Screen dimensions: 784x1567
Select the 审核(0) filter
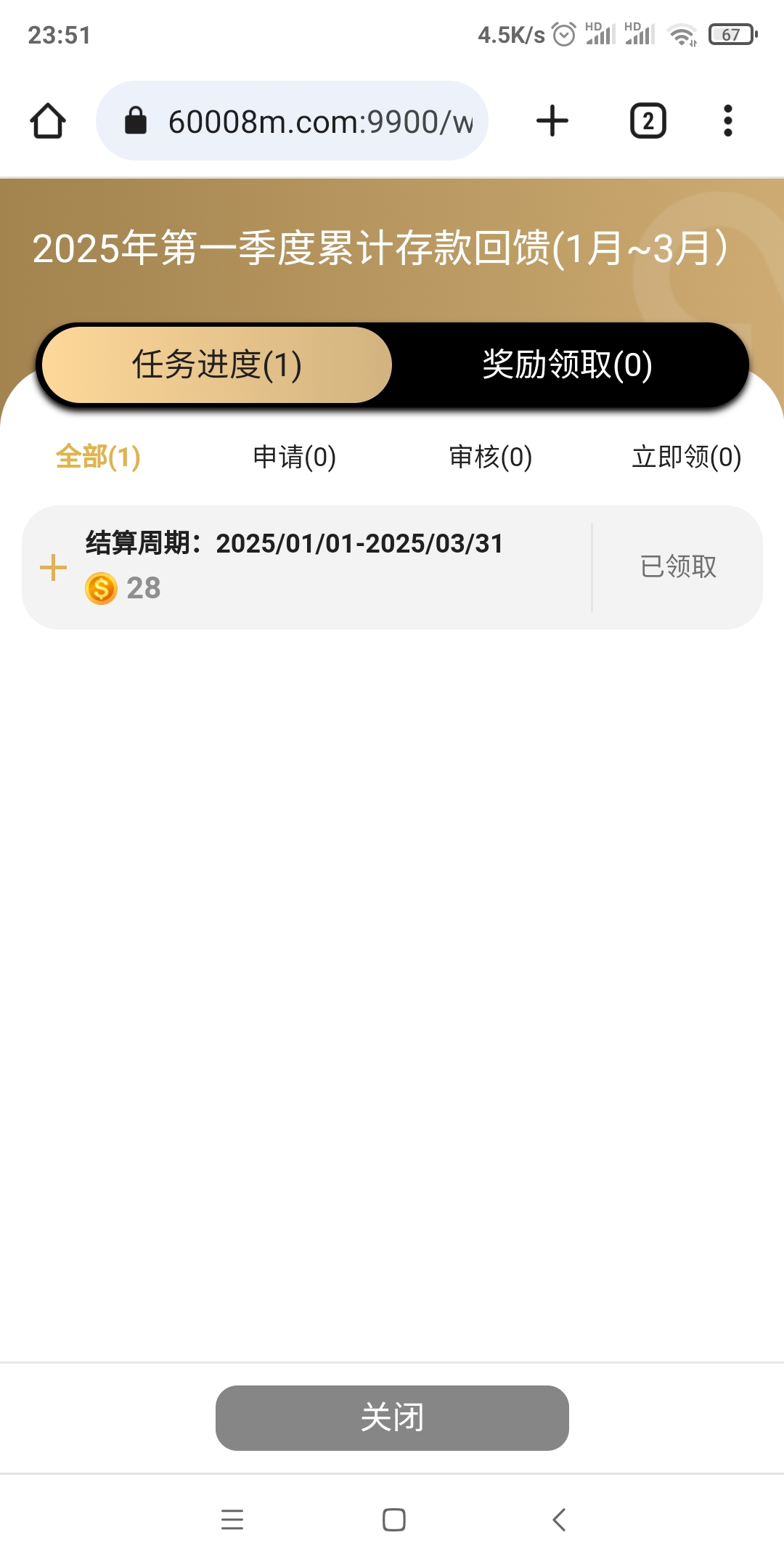click(491, 457)
